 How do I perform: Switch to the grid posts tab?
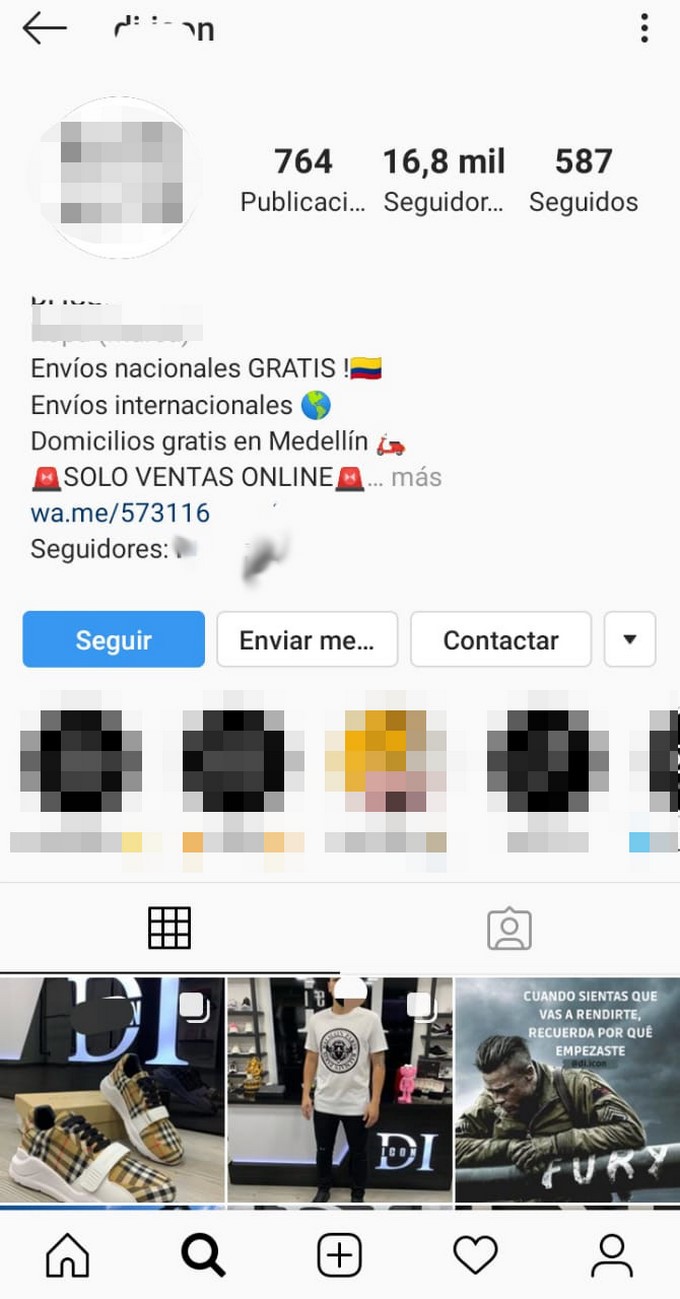(x=169, y=928)
